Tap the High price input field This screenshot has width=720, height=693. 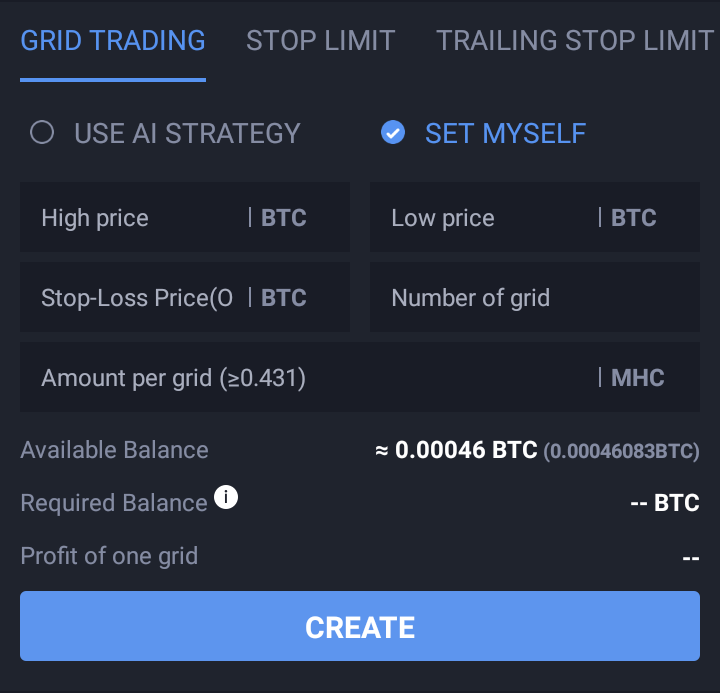[140, 218]
